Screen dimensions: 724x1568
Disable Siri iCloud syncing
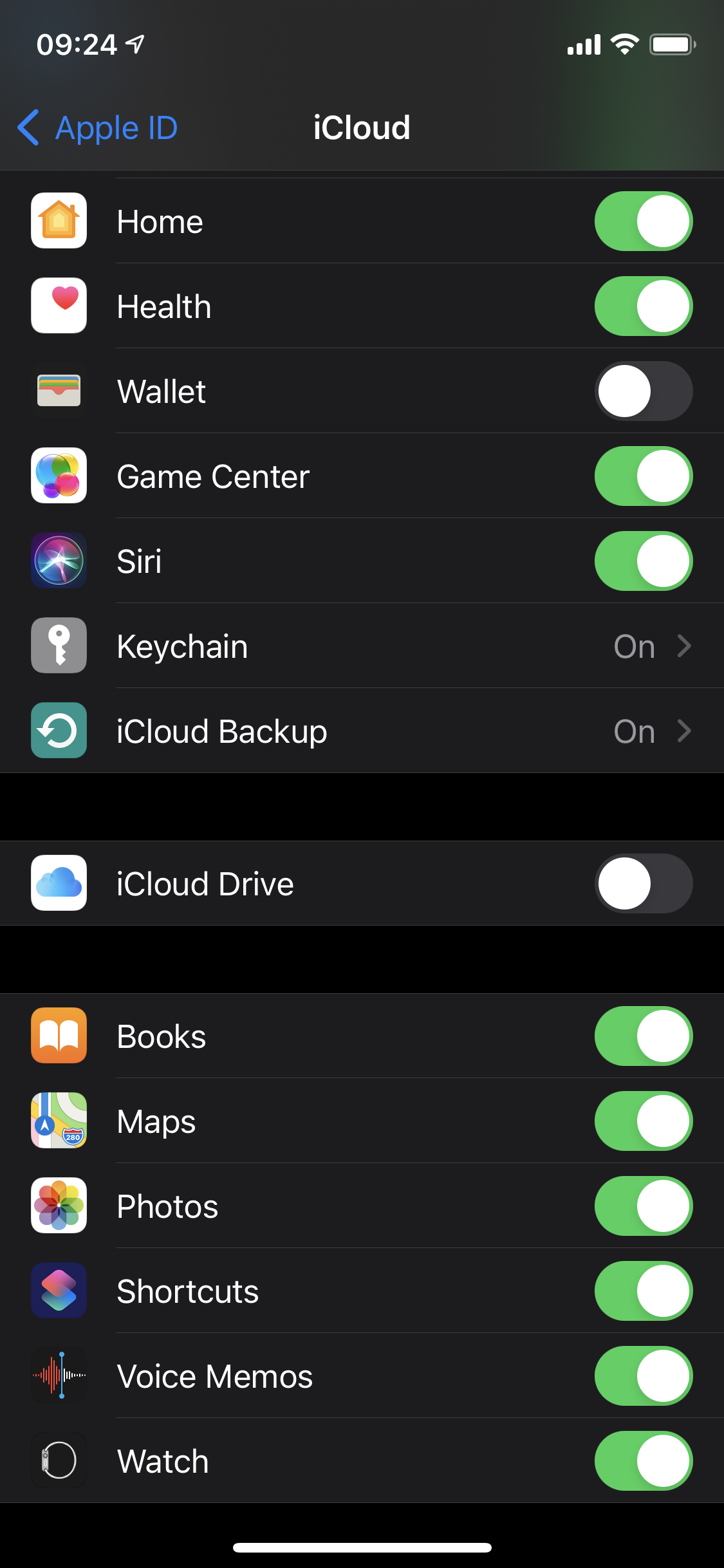point(643,561)
